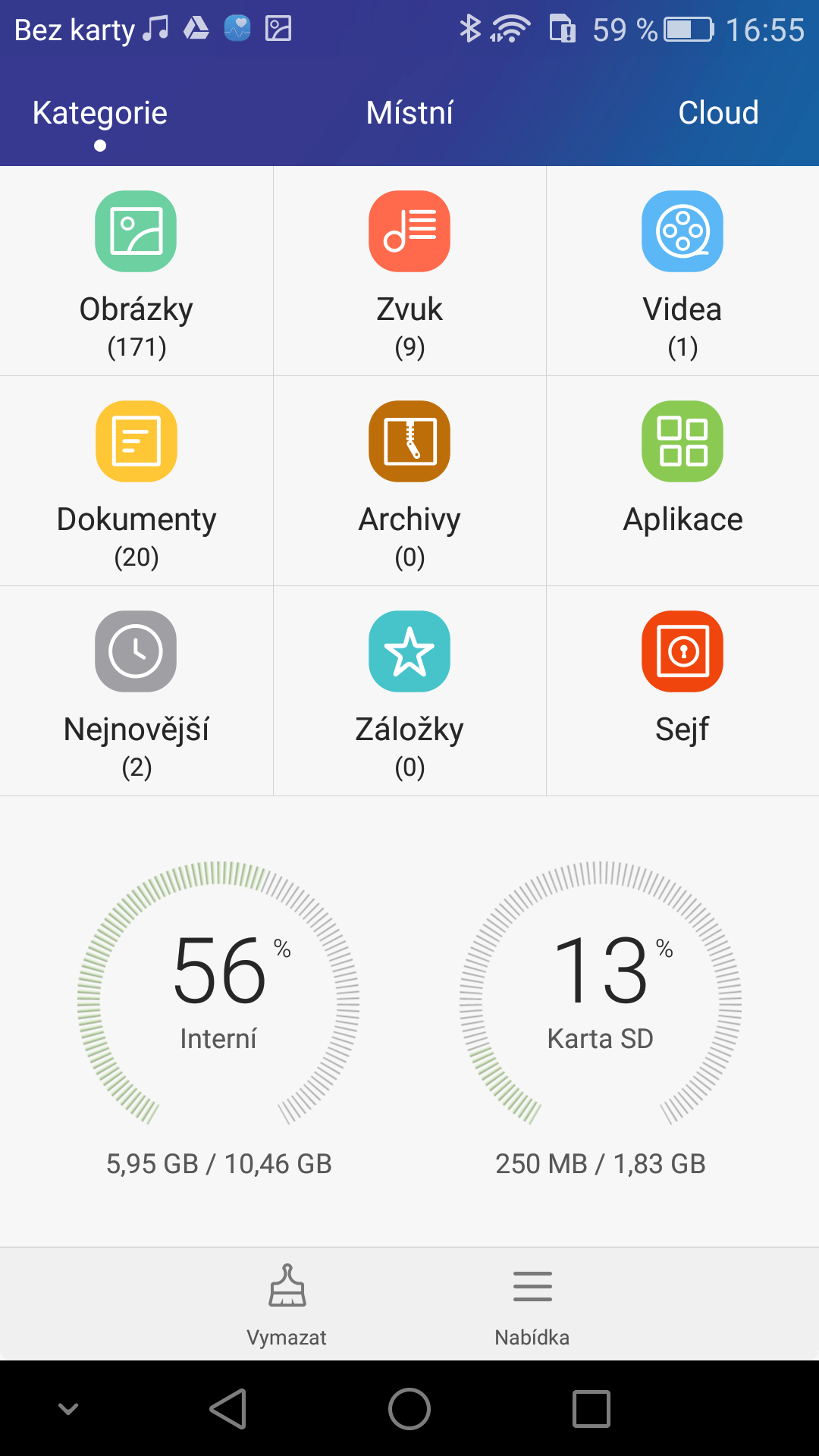The height and width of the screenshot is (1456, 819).
Task: Show the Nejnovější files
Action: pos(136,691)
